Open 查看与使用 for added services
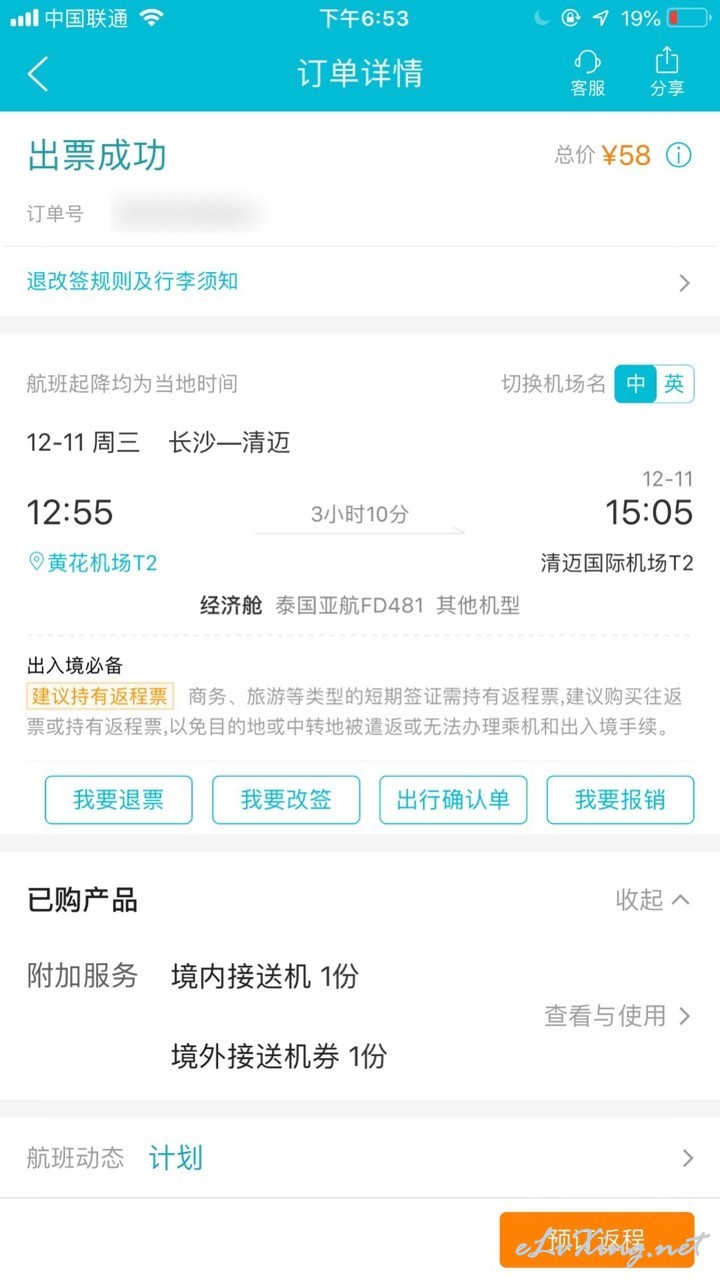 (618, 1016)
